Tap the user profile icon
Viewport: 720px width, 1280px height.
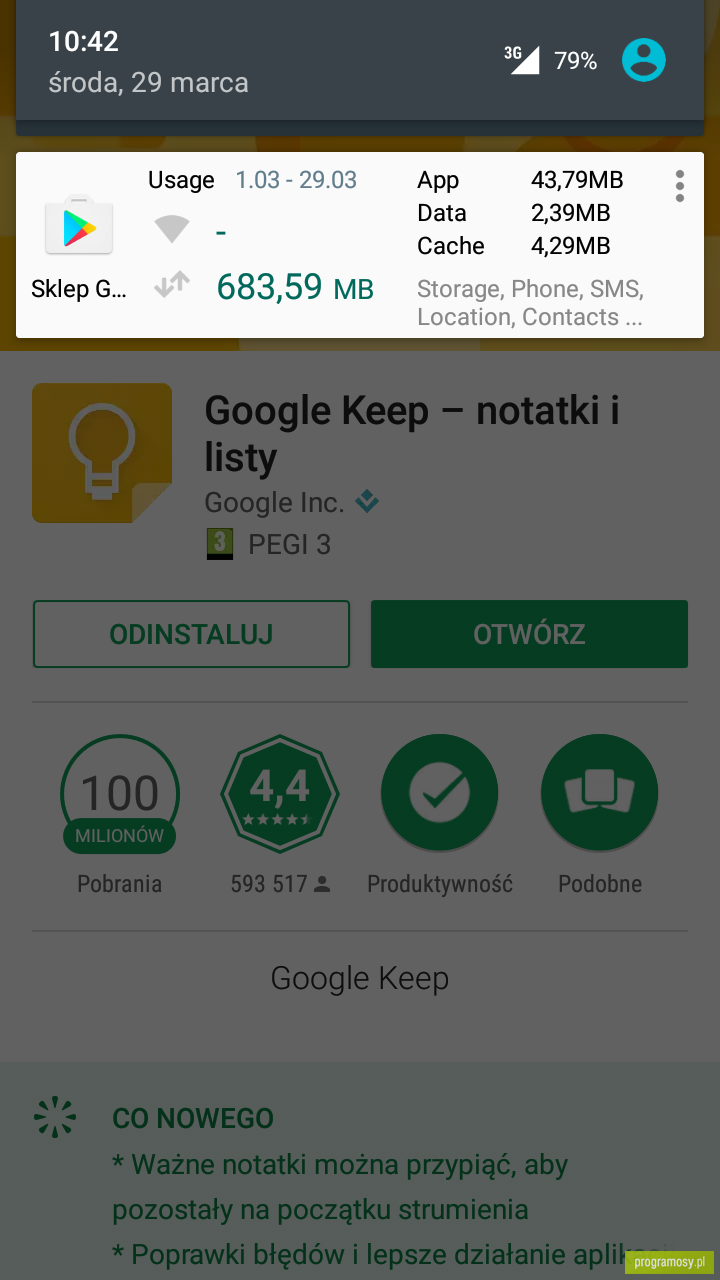[x=643, y=60]
